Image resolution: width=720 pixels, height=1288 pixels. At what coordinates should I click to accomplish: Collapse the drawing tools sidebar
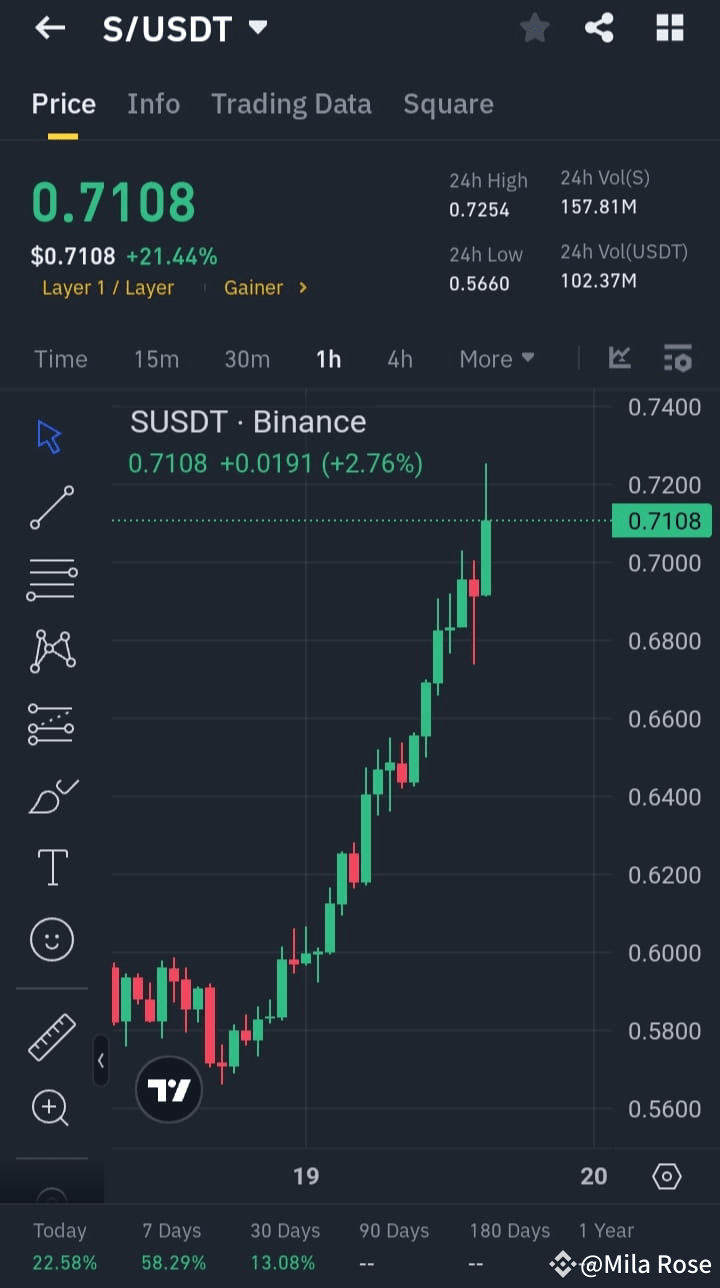tap(100, 1061)
